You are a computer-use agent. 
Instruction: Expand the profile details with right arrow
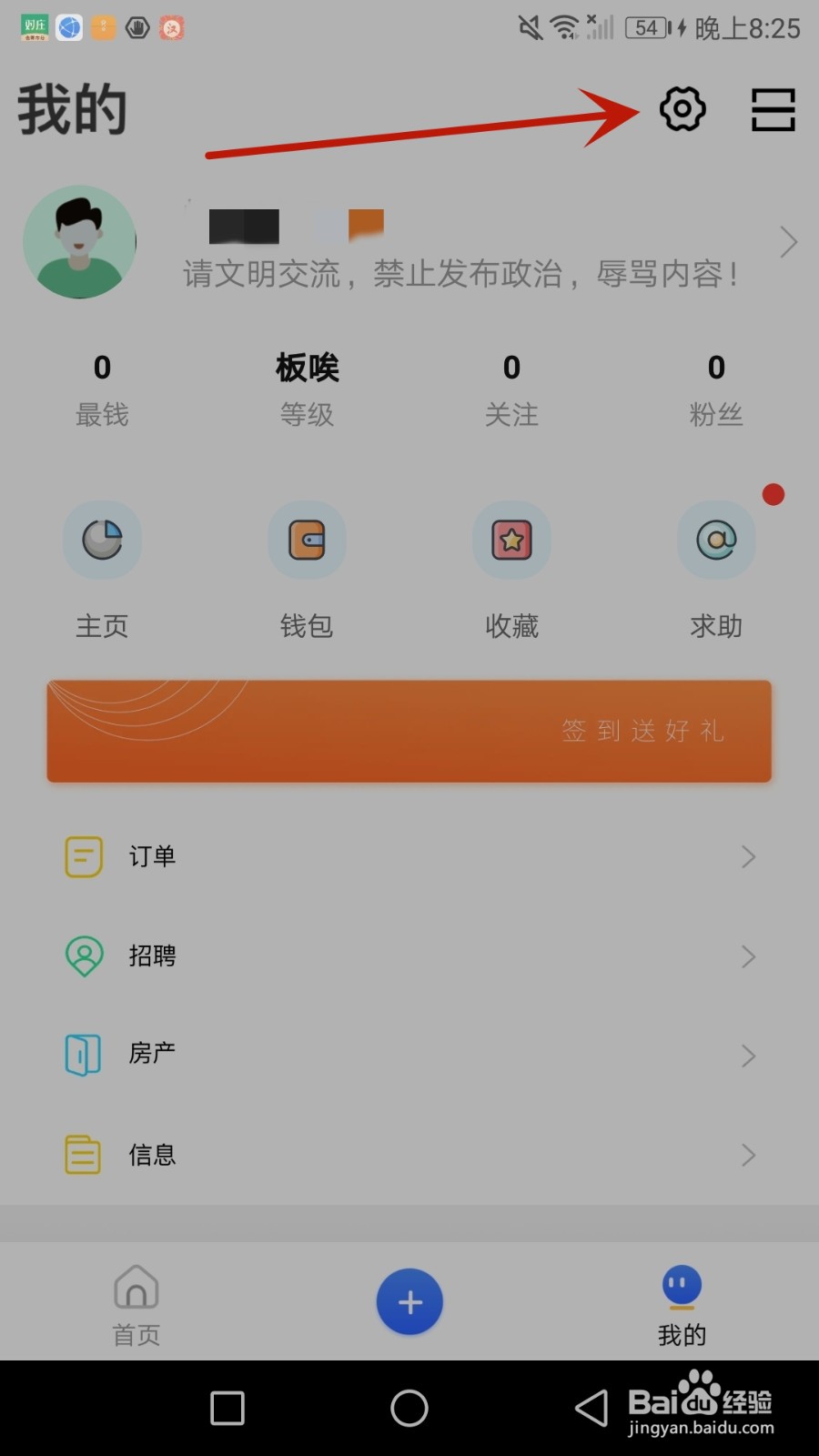coord(787,242)
